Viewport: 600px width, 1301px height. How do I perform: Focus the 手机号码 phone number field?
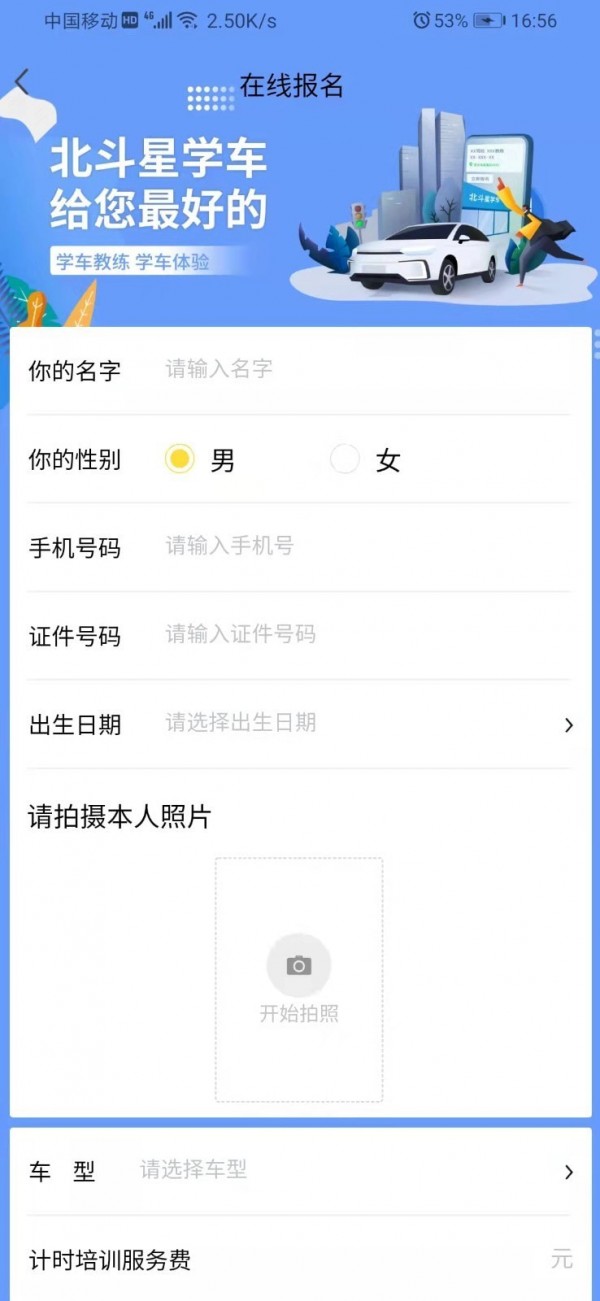point(360,546)
